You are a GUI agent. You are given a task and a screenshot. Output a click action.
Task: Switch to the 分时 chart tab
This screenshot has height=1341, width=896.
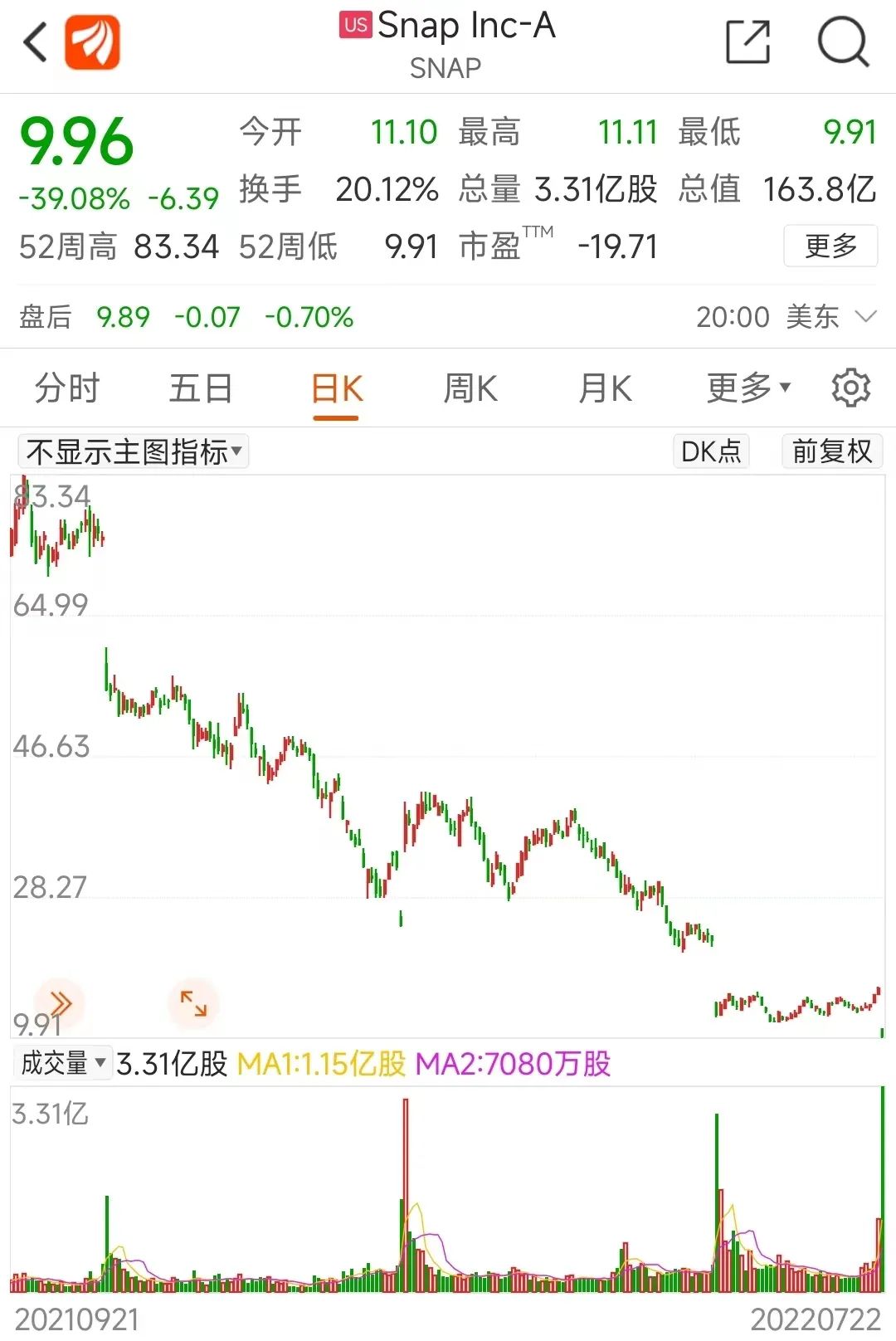(67, 388)
